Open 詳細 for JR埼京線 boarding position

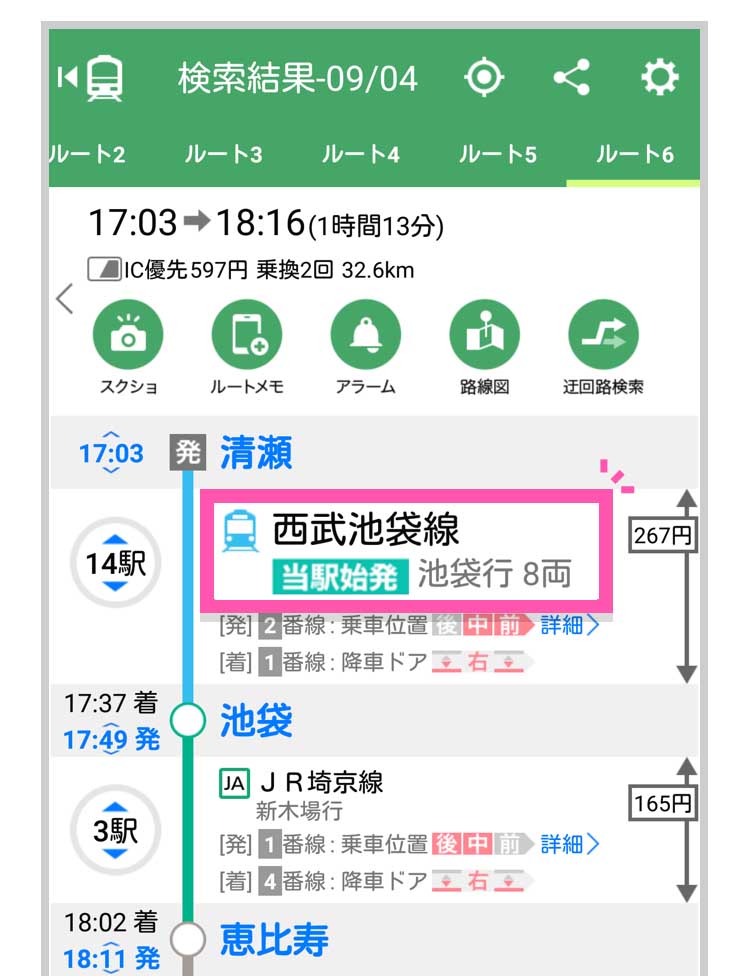(569, 844)
